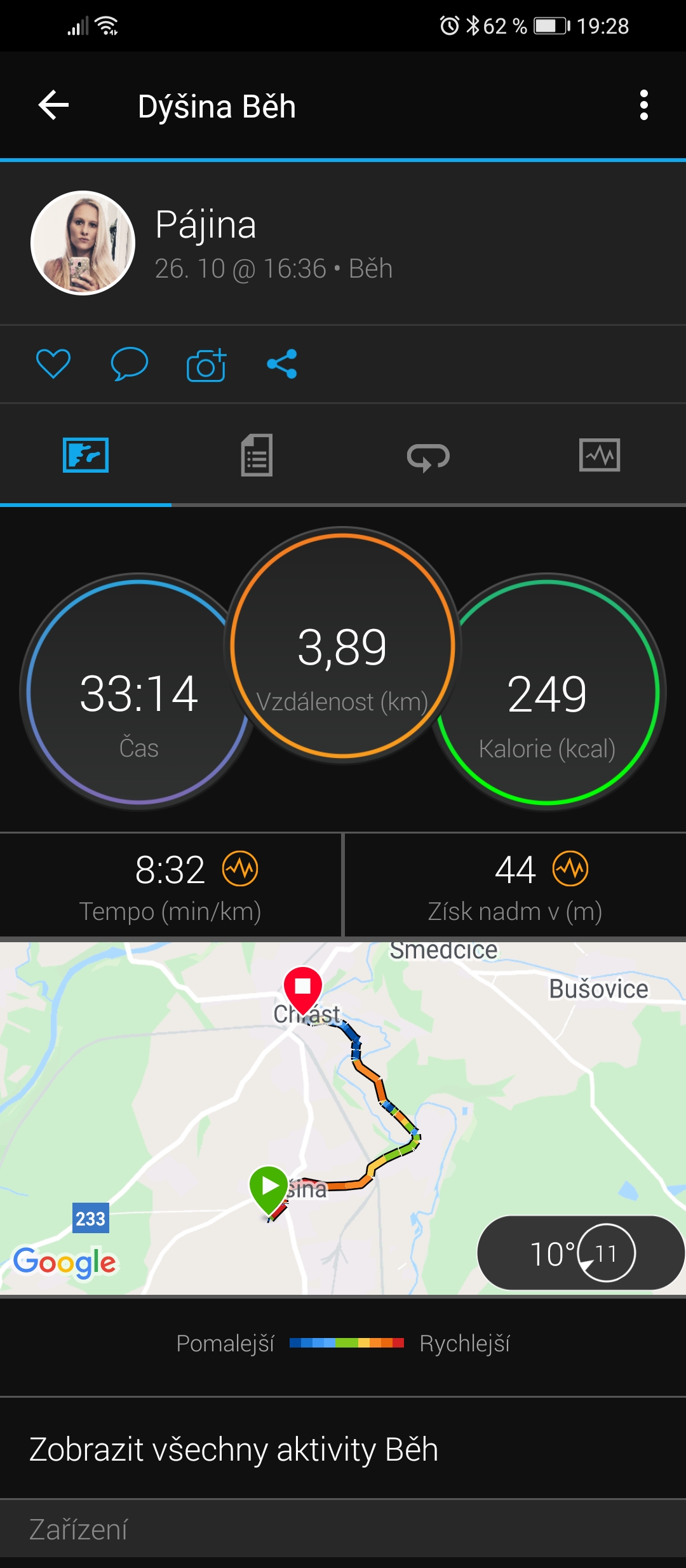Share this running activity
The width and height of the screenshot is (686, 1568).
click(x=282, y=364)
